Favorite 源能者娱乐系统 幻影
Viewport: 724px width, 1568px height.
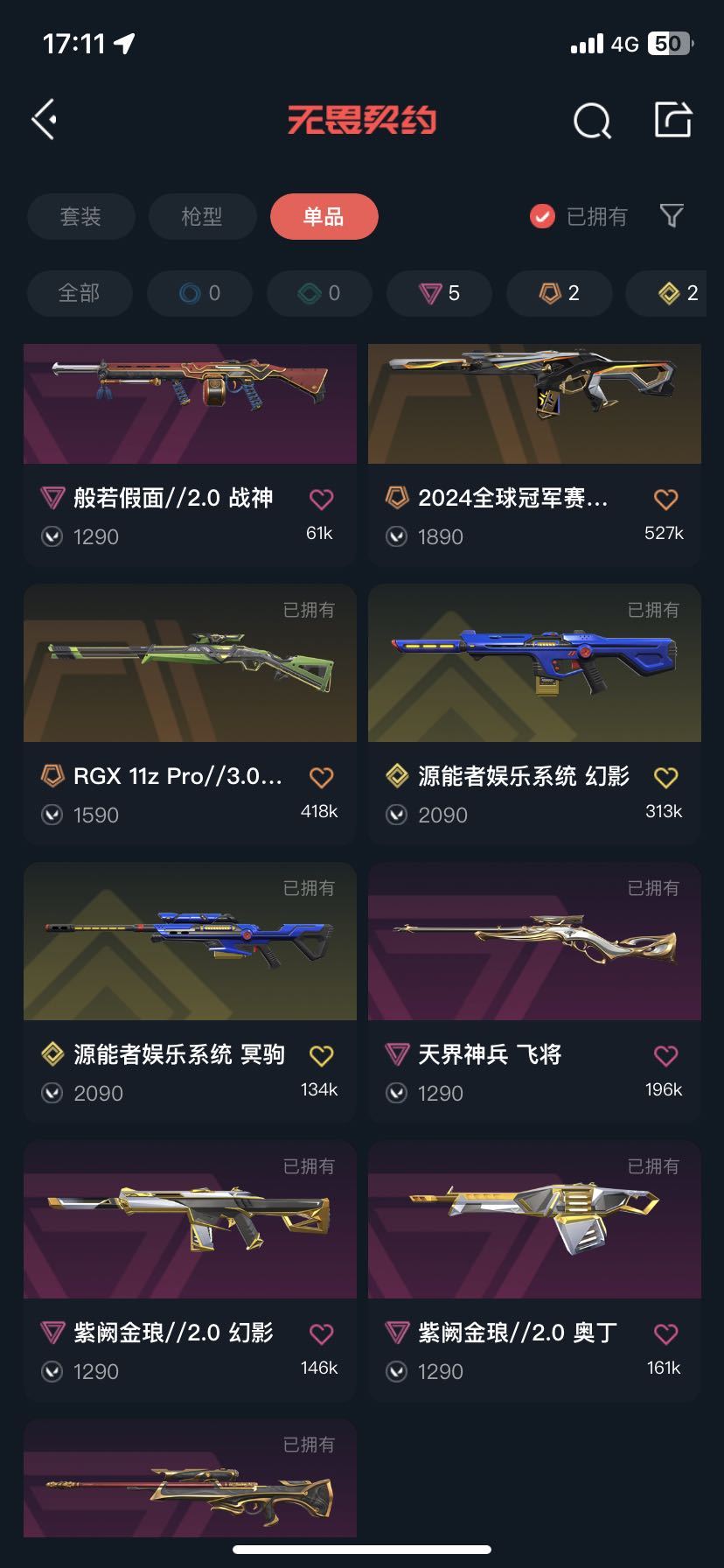[x=666, y=777]
